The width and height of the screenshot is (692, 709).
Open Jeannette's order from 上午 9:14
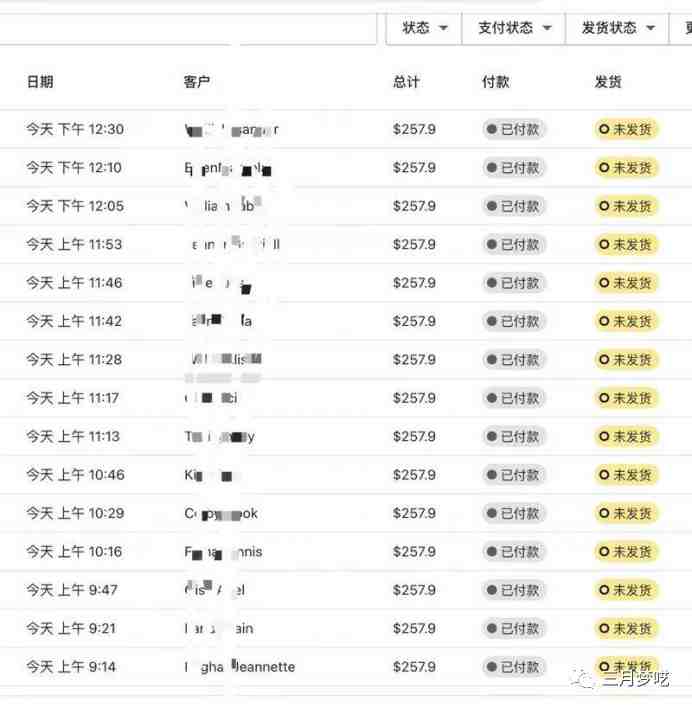pyautogui.click(x=75, y=667)
